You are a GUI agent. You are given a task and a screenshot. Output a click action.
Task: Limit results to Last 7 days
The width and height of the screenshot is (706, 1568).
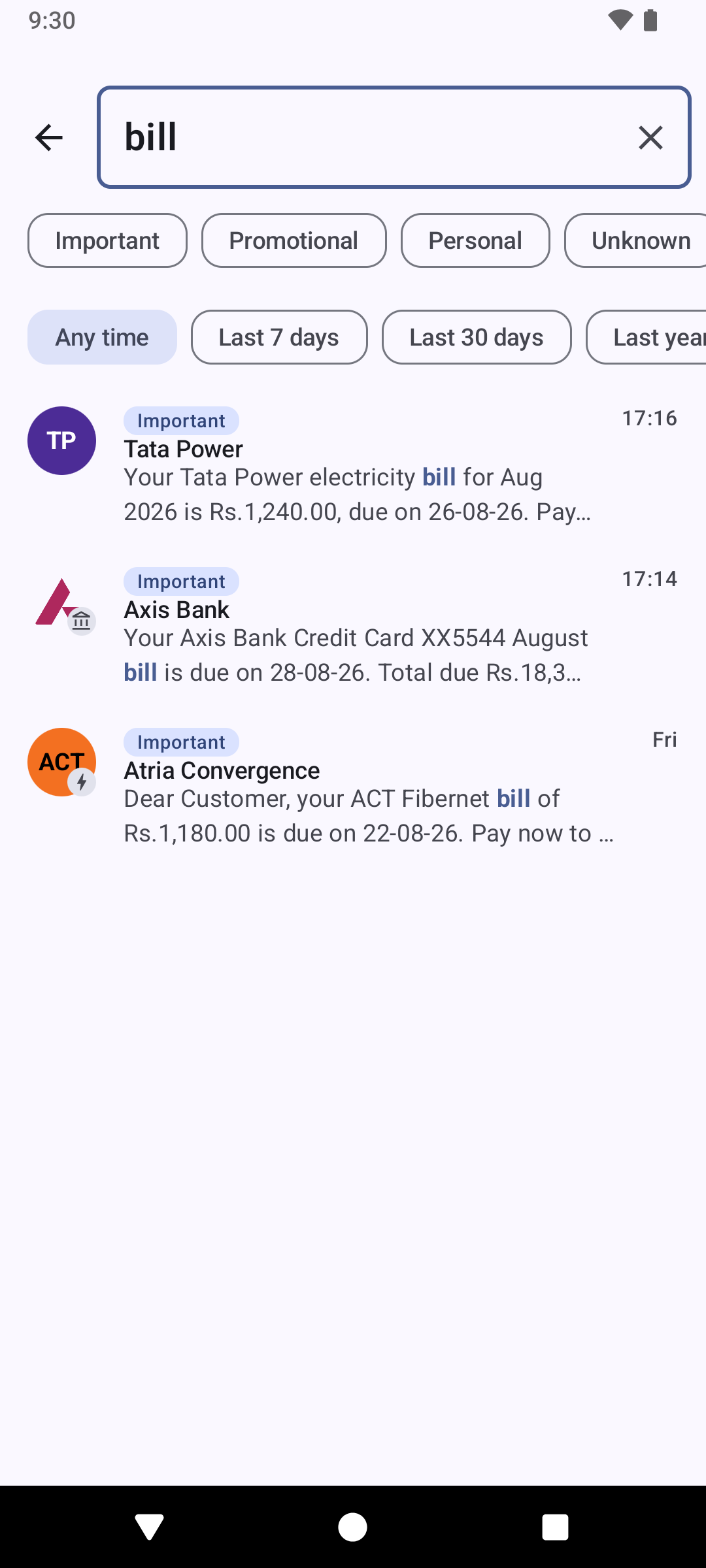[279, 337]
